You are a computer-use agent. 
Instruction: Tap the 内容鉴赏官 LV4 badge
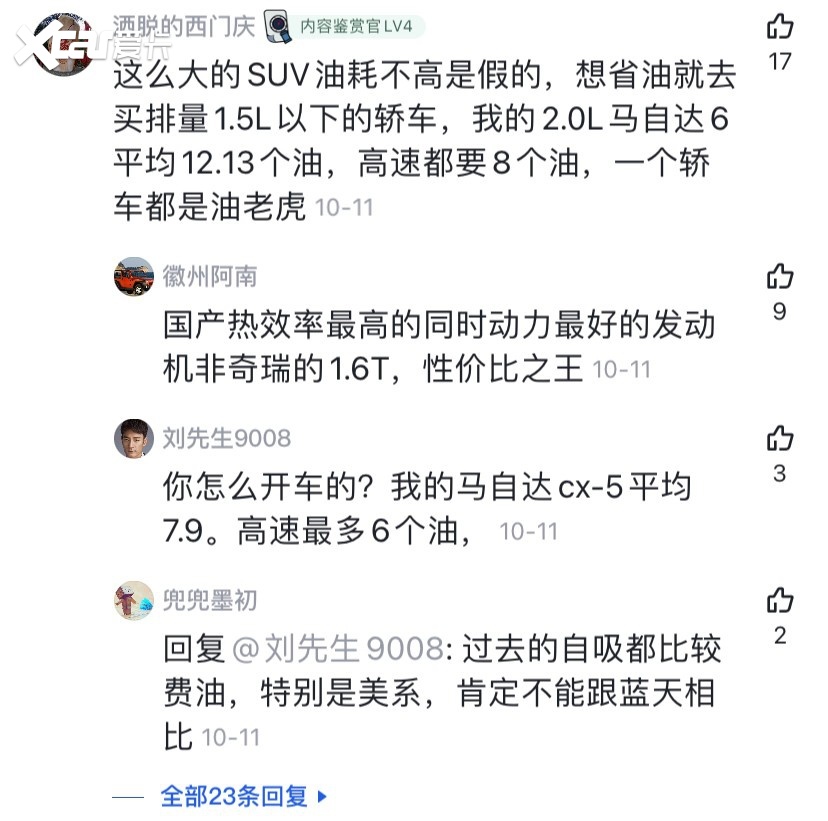click(345, 27)
